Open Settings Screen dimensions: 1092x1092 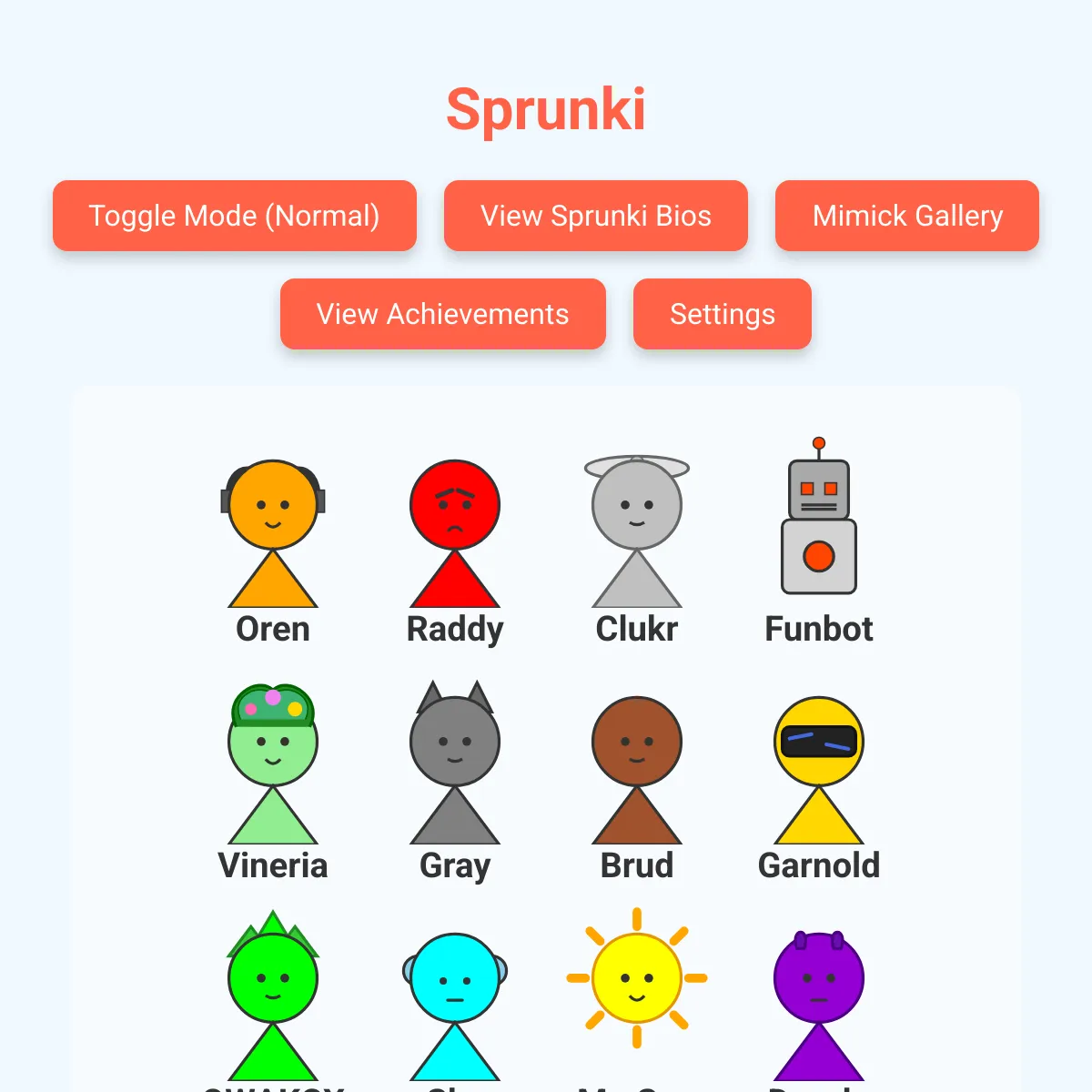(722, 314)
